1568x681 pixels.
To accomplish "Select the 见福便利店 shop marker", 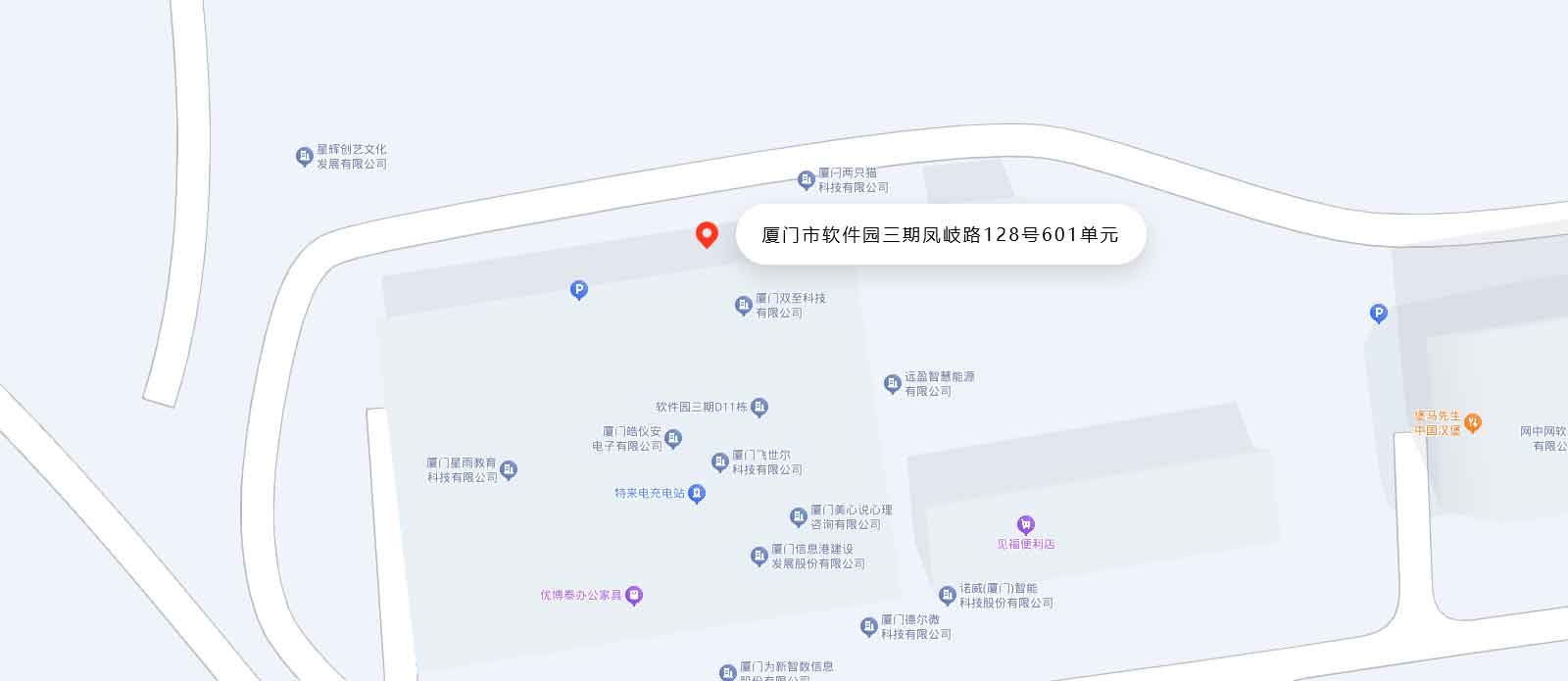I will (1025, 525).
